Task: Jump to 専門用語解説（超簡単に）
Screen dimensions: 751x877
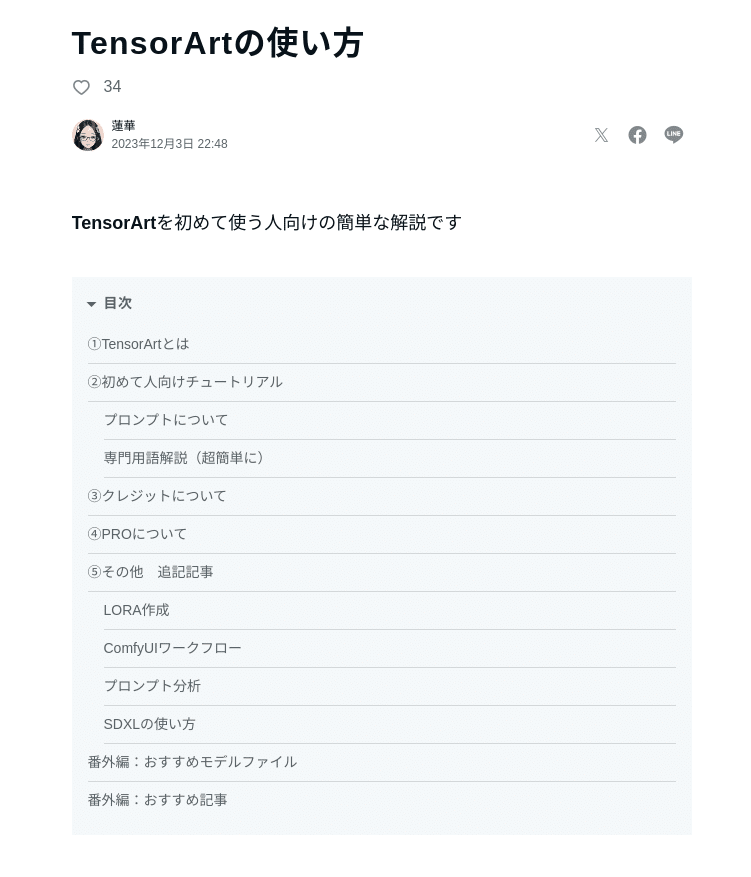Action: click(184, 458)
